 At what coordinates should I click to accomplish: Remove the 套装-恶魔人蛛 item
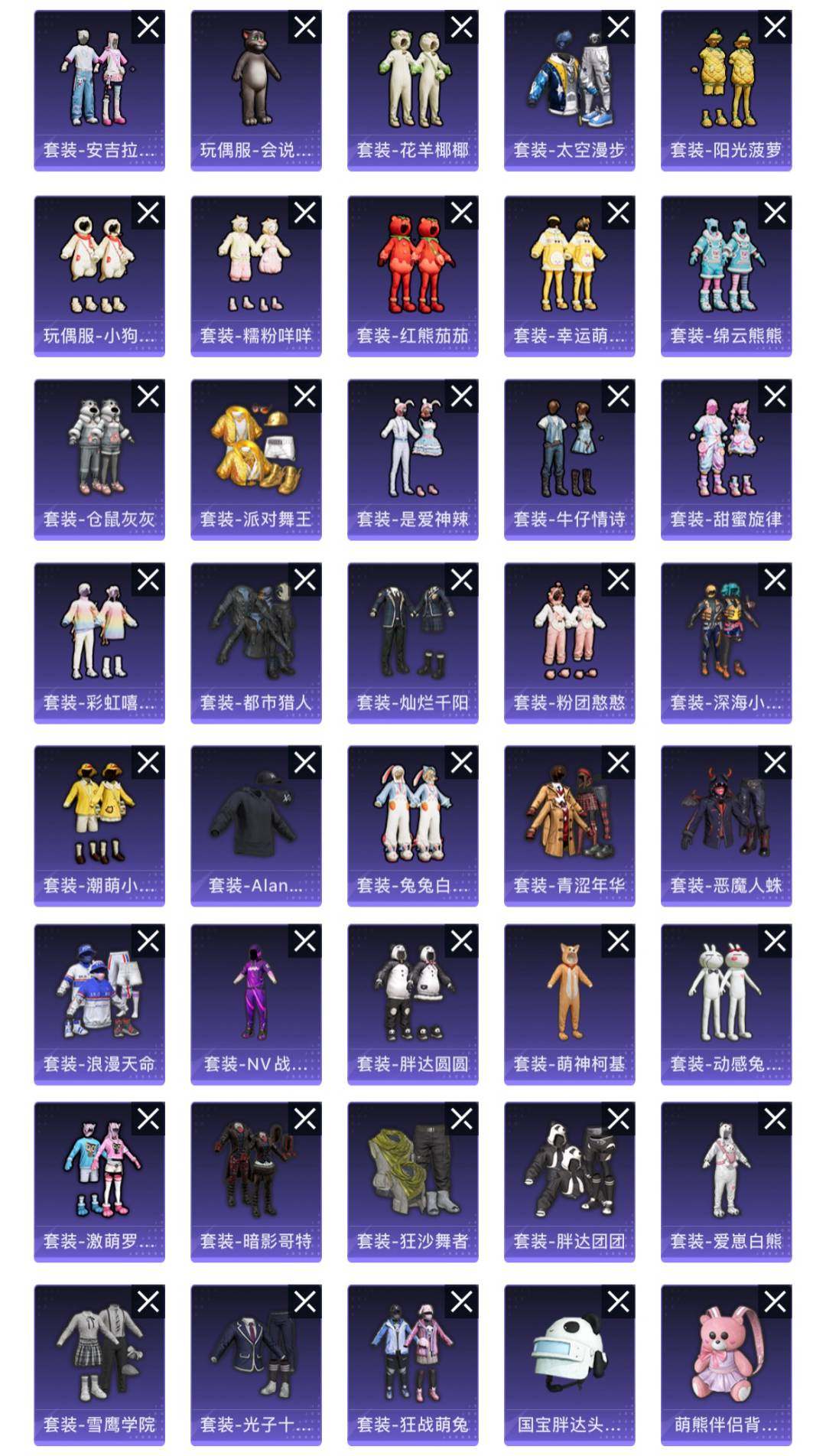[775, 763]
